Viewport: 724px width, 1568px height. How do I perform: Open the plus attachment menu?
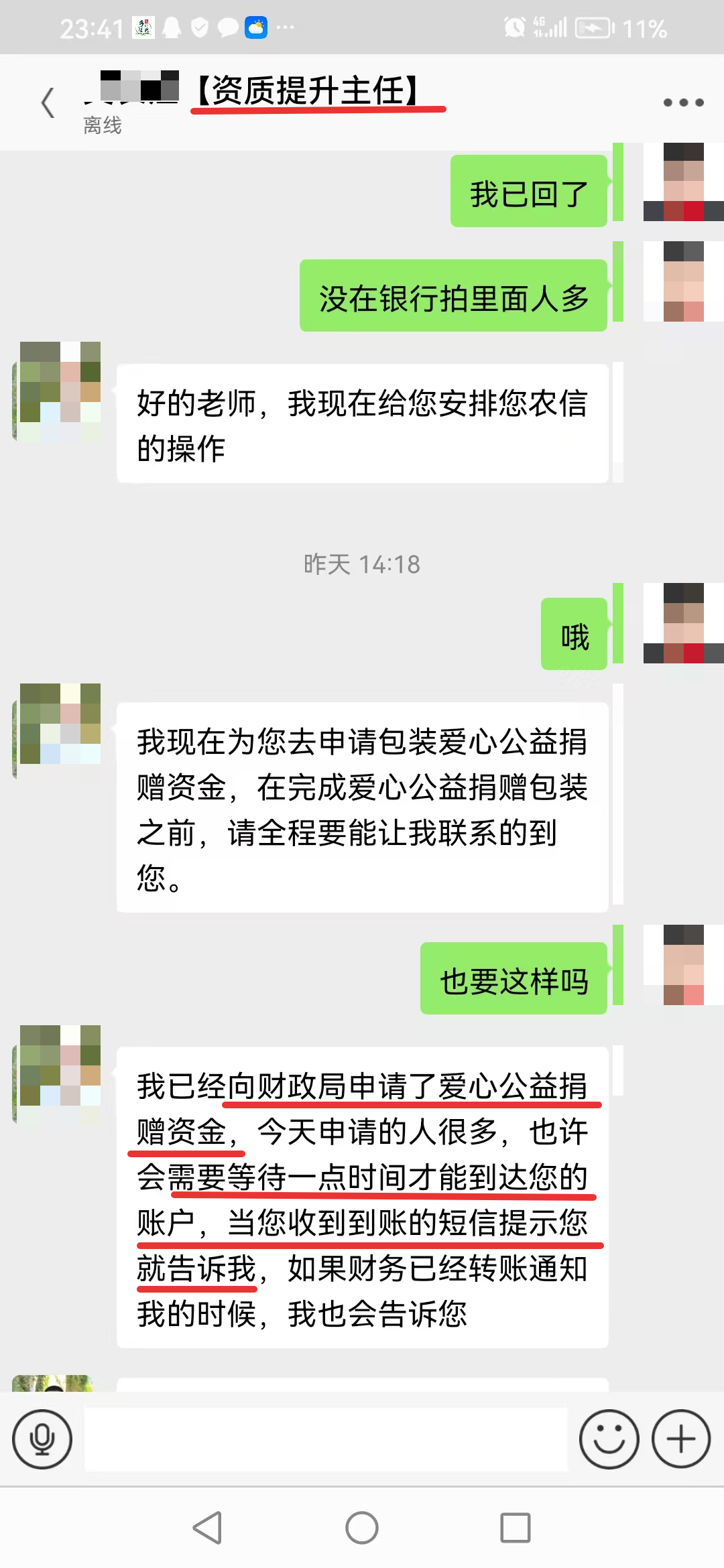click(681, 1439)
